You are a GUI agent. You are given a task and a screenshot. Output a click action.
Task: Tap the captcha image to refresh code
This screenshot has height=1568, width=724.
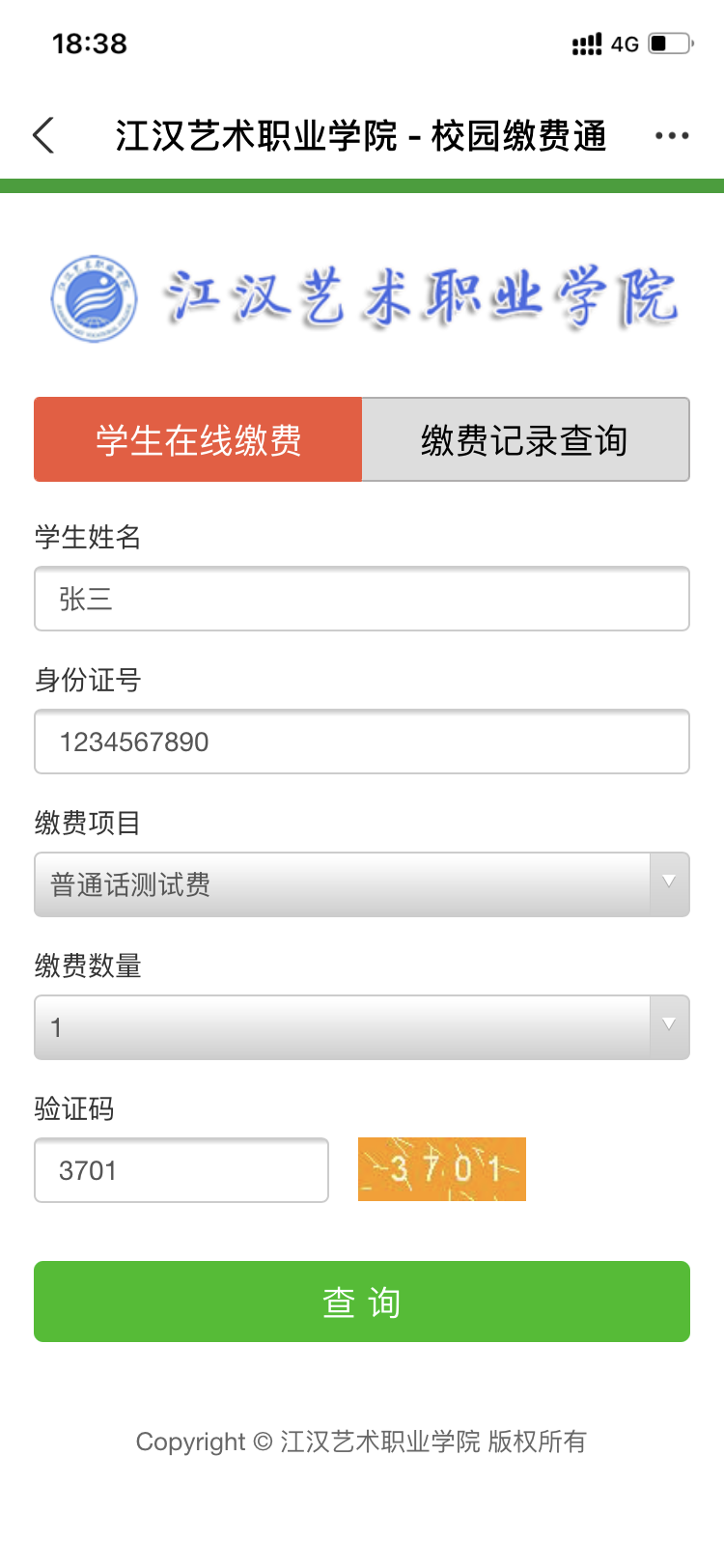[441, 1169]
